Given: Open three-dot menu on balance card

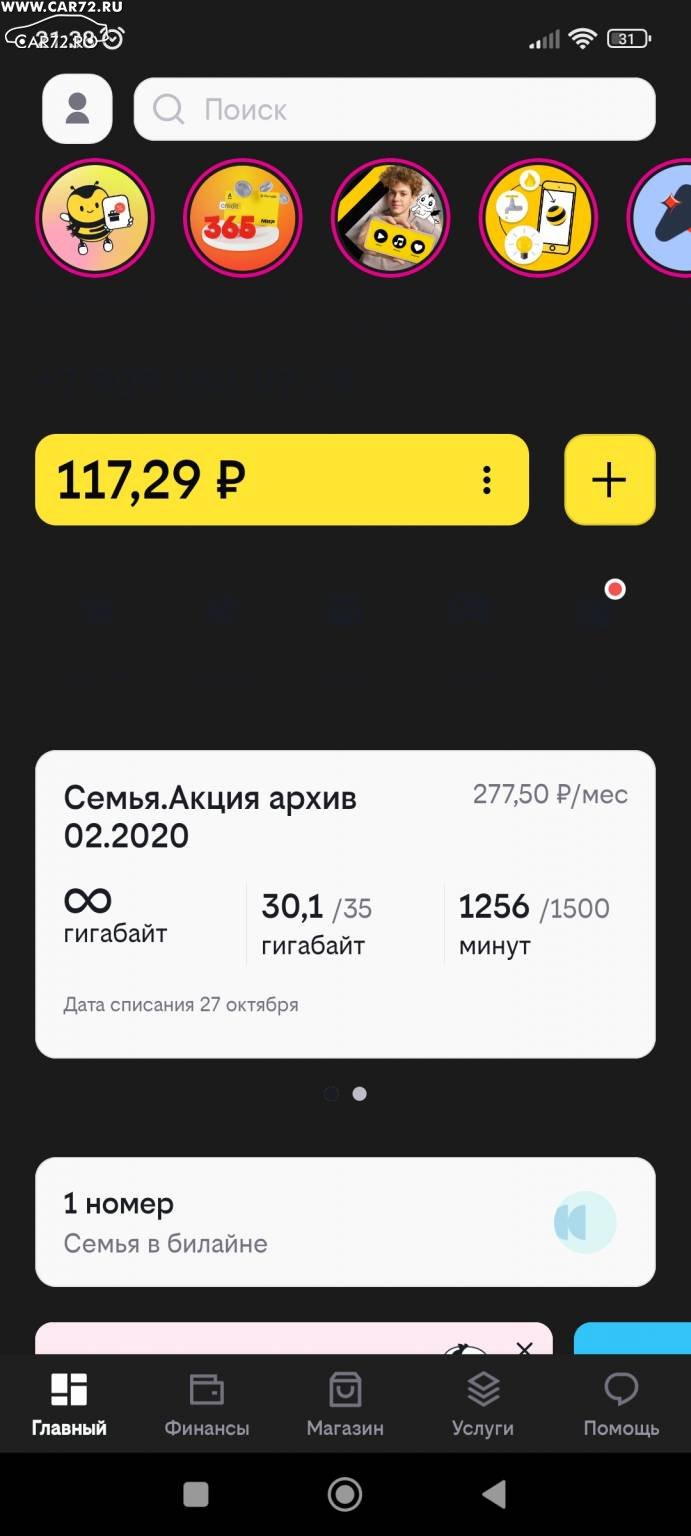Looking at the screenshot, I should click(487, 480).
